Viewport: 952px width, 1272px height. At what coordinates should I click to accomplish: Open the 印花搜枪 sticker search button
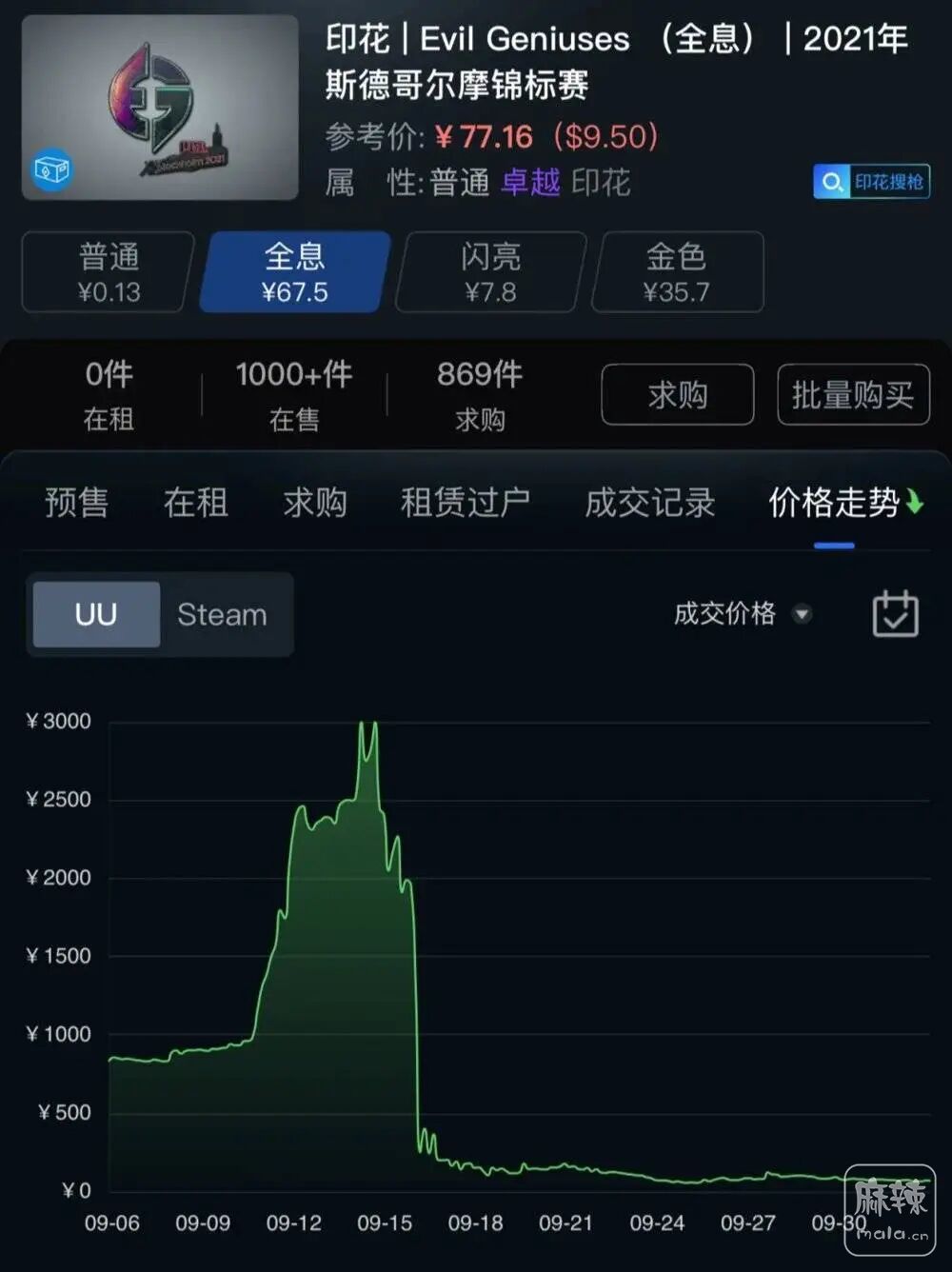[x=871, y=182]
